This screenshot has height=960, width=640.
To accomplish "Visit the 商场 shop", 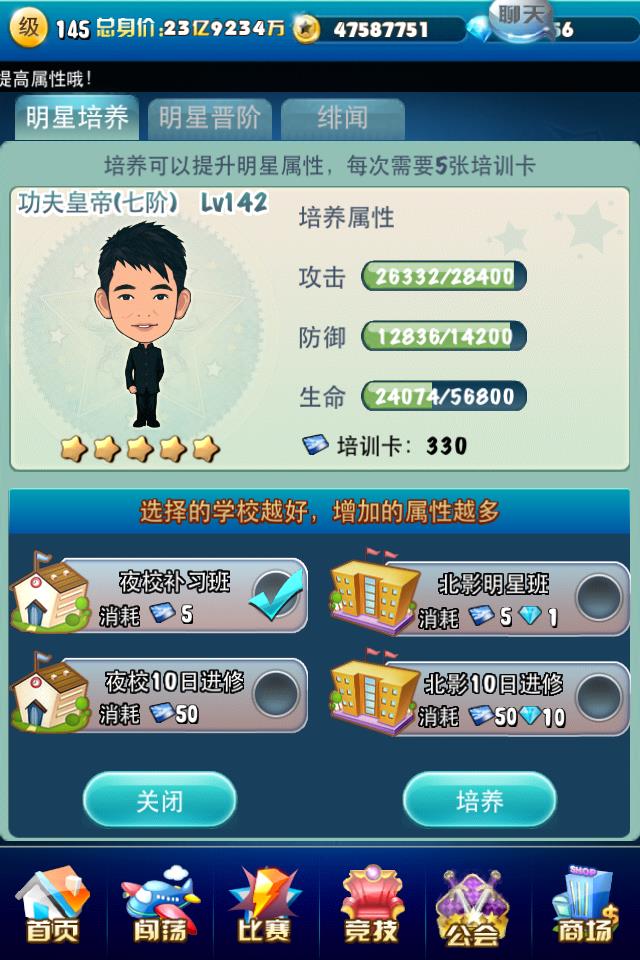I will (x=585, y=905).
